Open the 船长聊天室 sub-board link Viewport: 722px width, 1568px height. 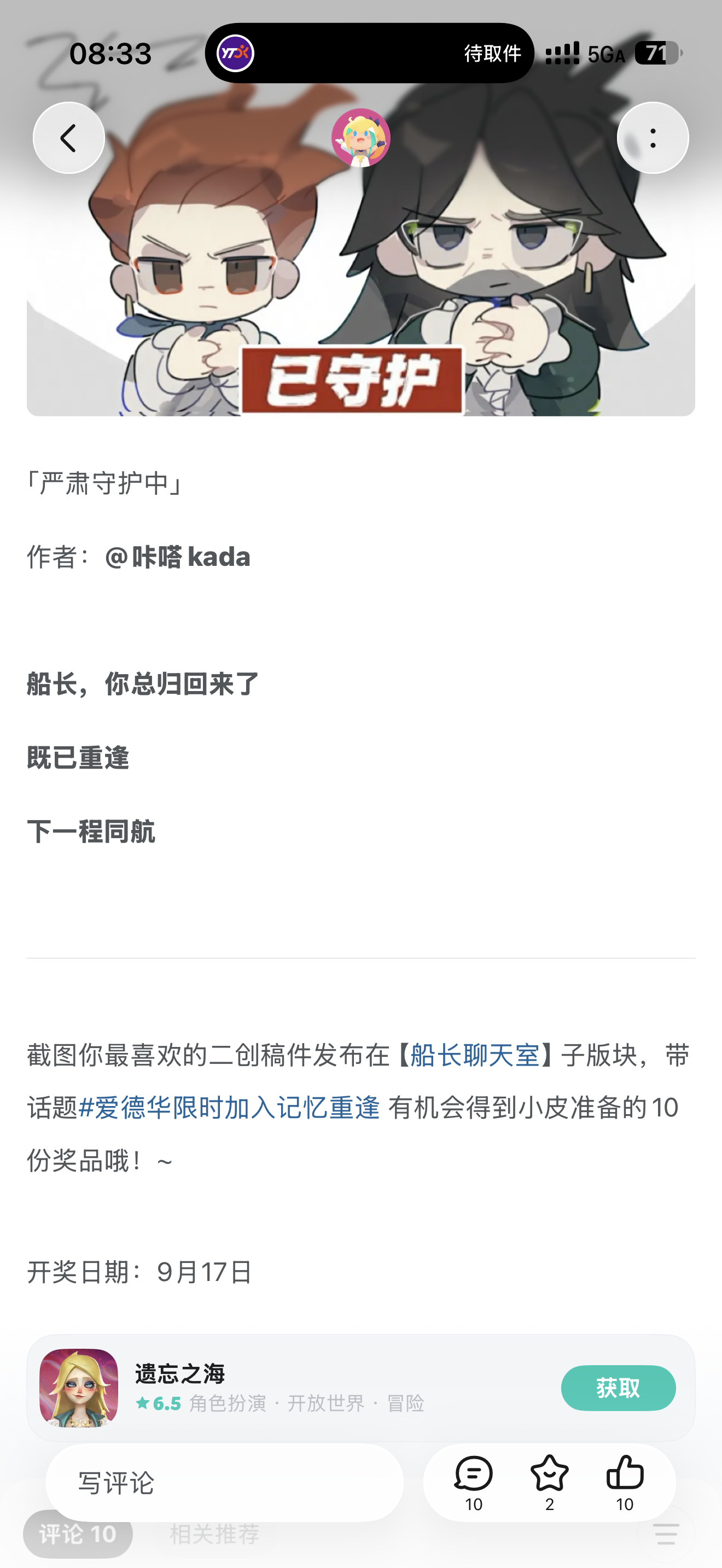pos(475,1055)
